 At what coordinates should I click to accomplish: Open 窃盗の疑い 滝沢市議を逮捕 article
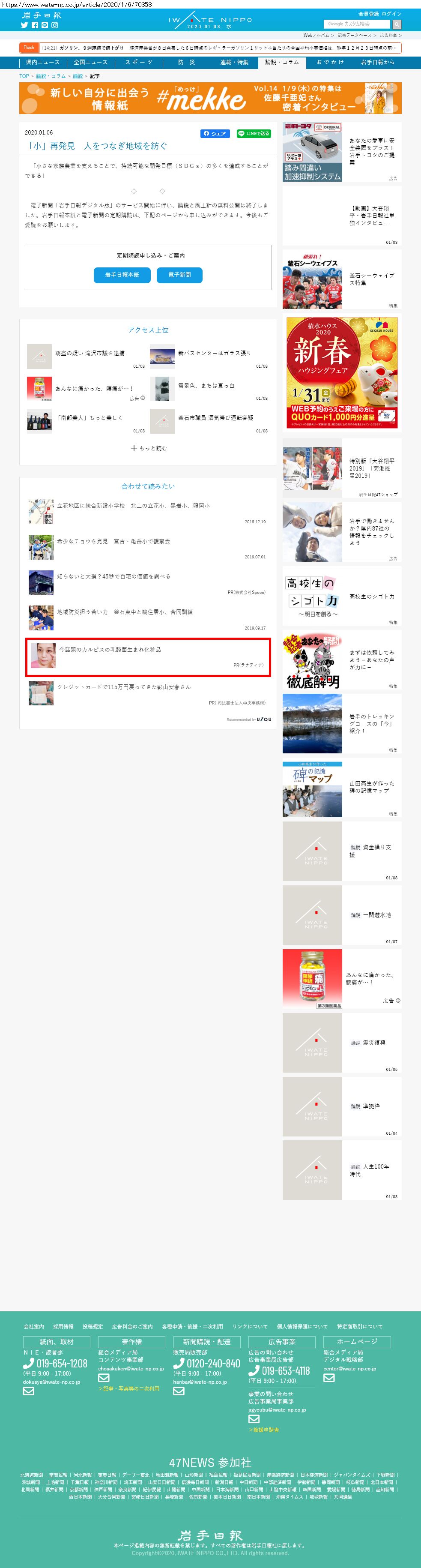[x=90, y=353]
